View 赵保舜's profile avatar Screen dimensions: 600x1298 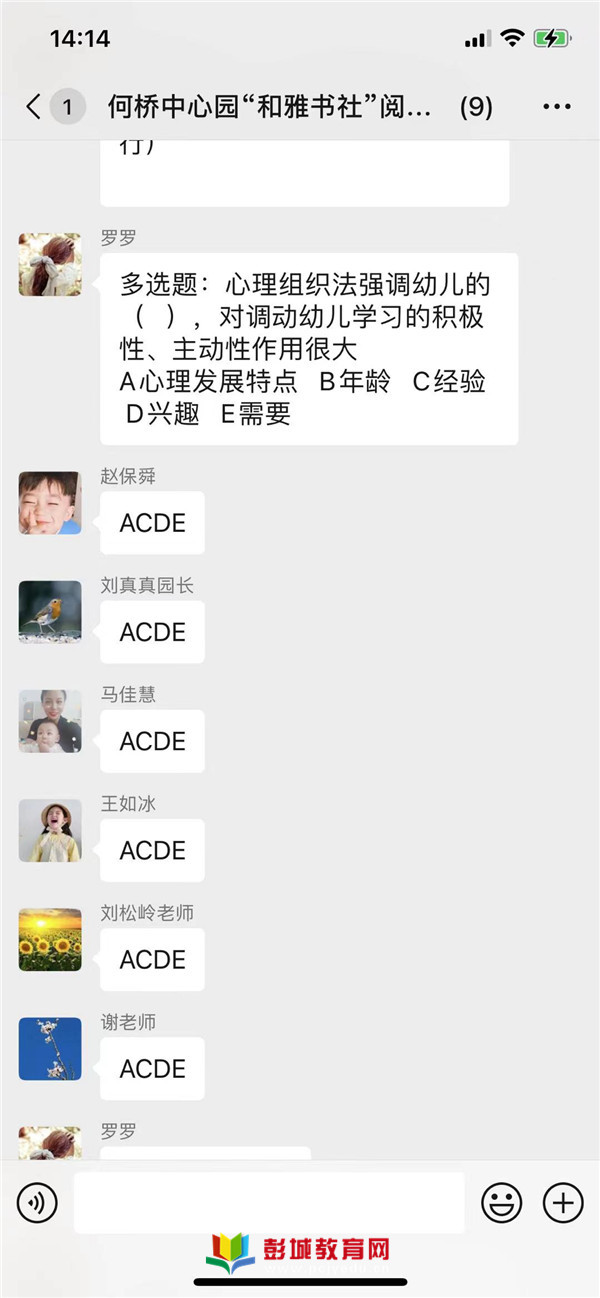point(50,503)
